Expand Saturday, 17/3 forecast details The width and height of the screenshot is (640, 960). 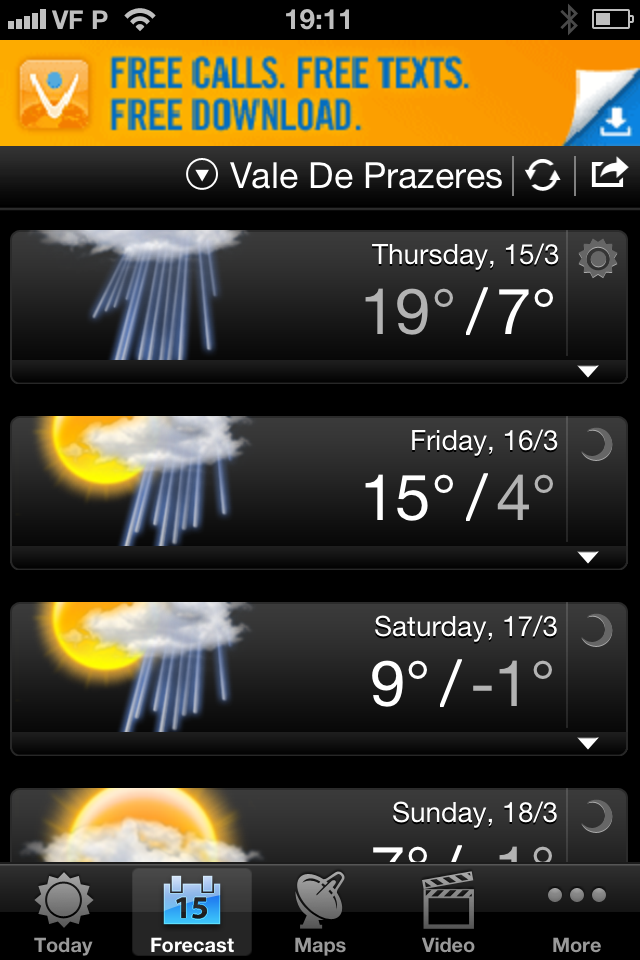click(x=588, y=743)
